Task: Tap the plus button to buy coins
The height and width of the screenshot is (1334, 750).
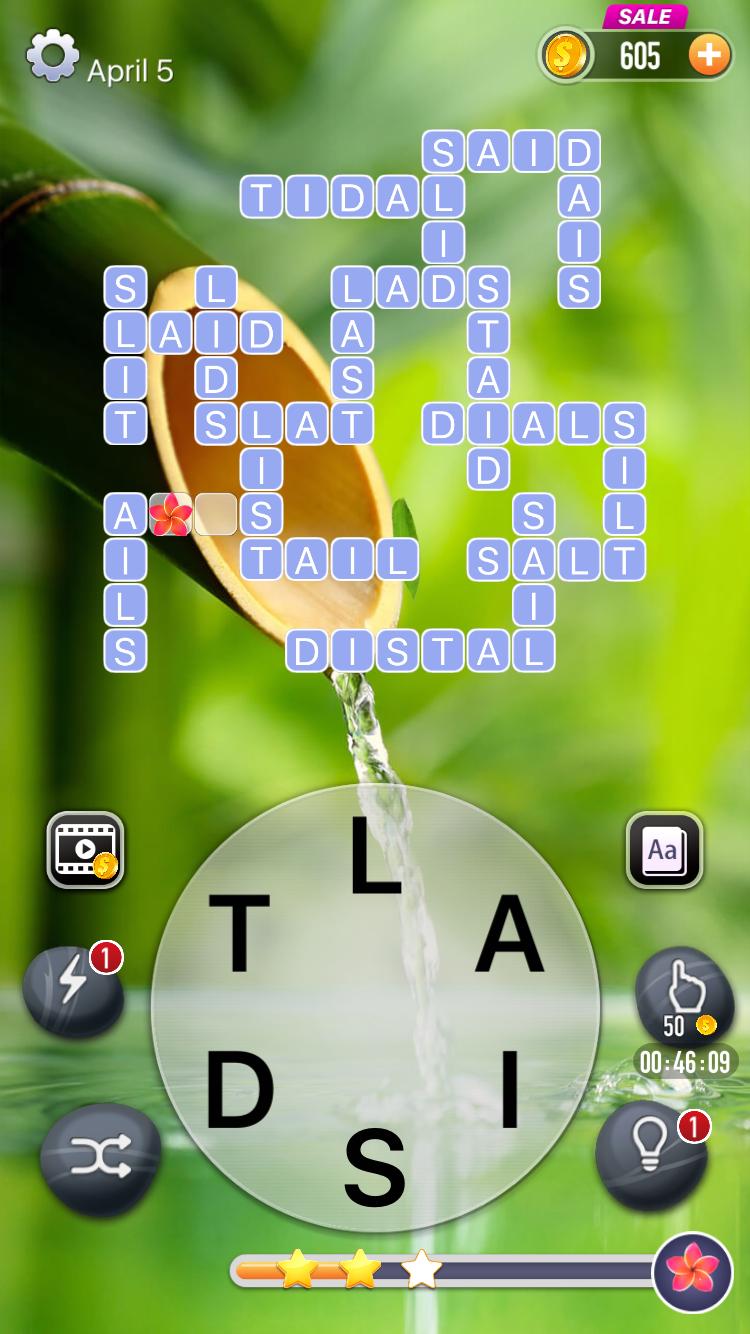Action: pos(710,55)
